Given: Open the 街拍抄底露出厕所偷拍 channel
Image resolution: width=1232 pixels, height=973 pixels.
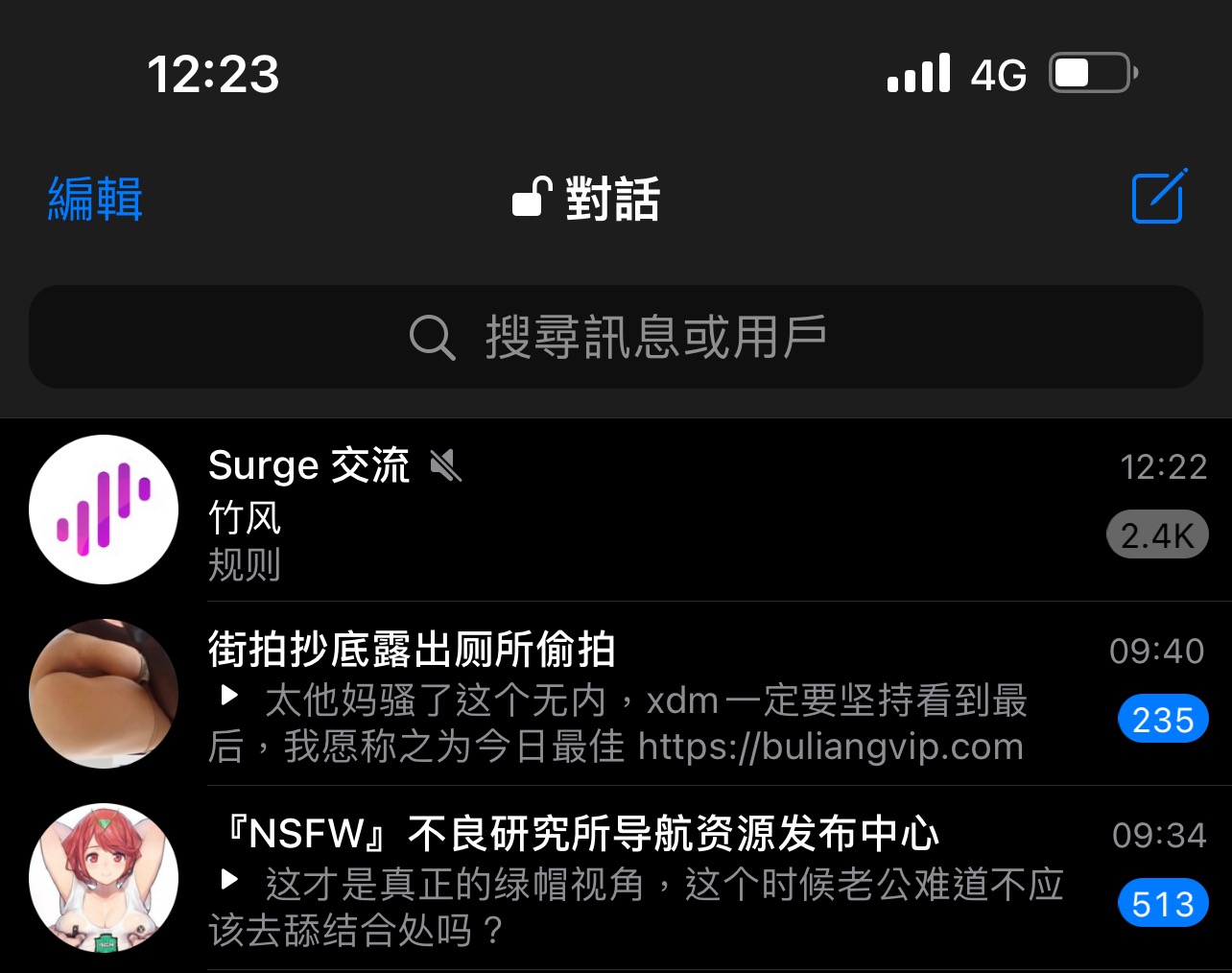Looking at the screenshot, I should (x=614, y=695).
